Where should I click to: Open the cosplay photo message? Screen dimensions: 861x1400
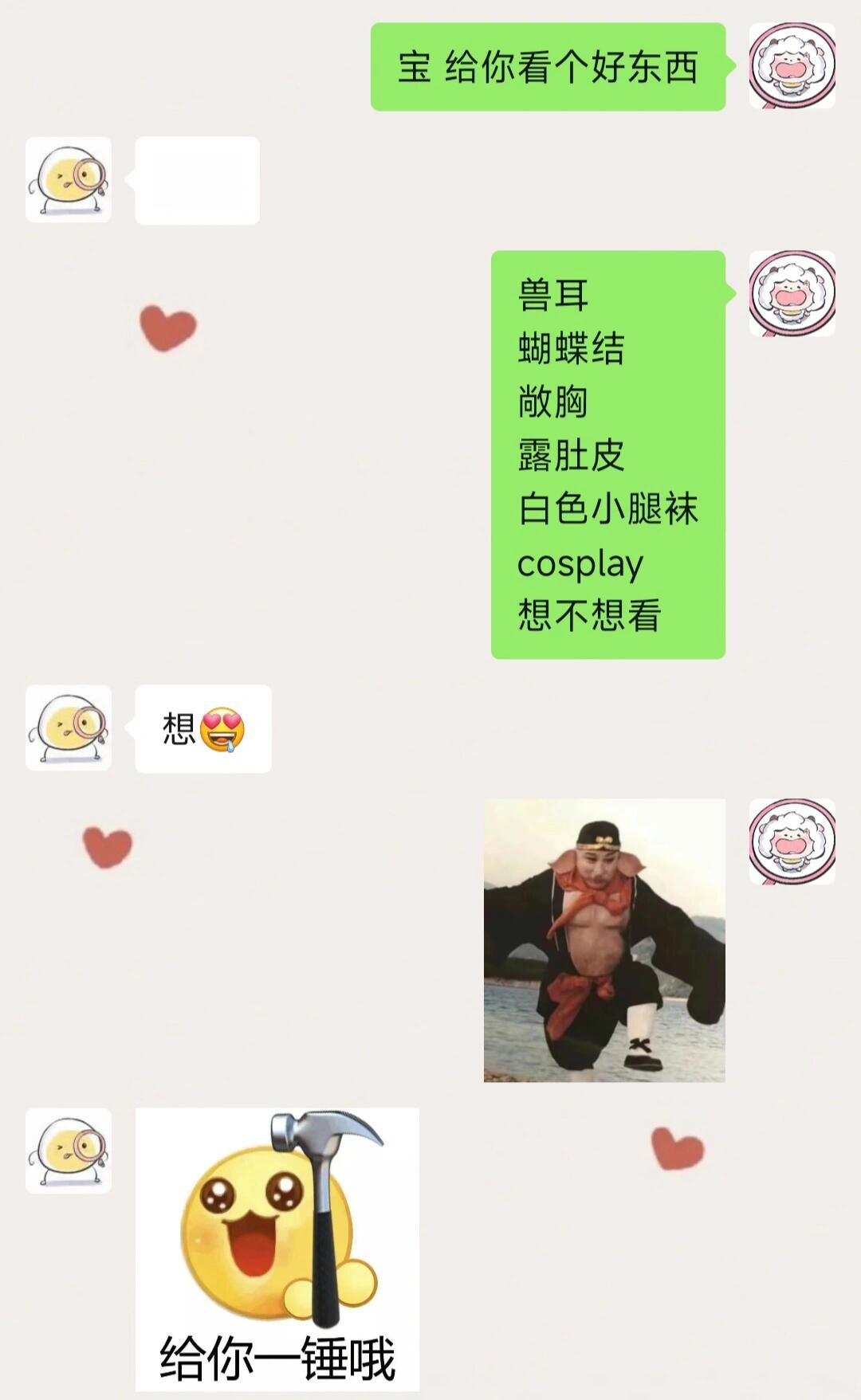(x=604, y=940)
